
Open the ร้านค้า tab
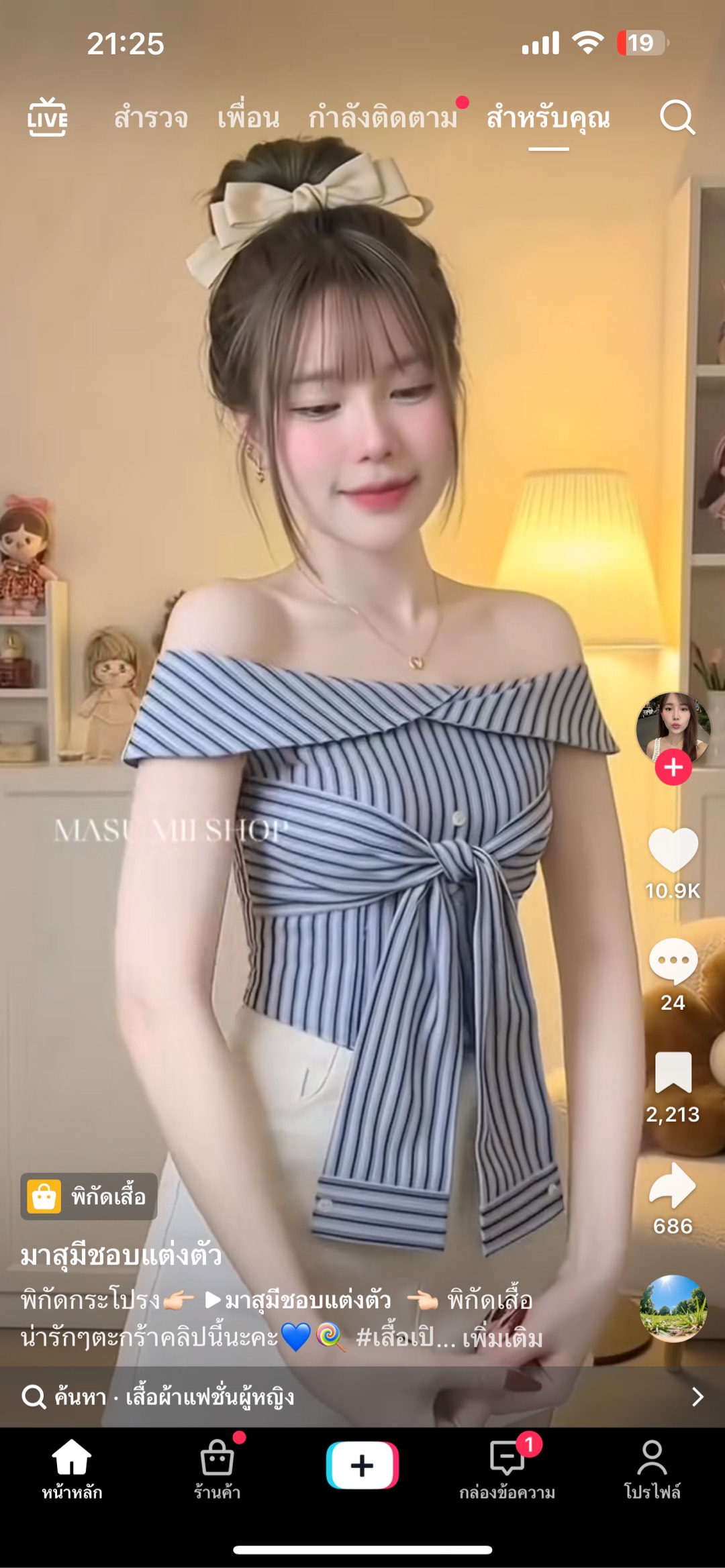click(x=217, y=1469)
